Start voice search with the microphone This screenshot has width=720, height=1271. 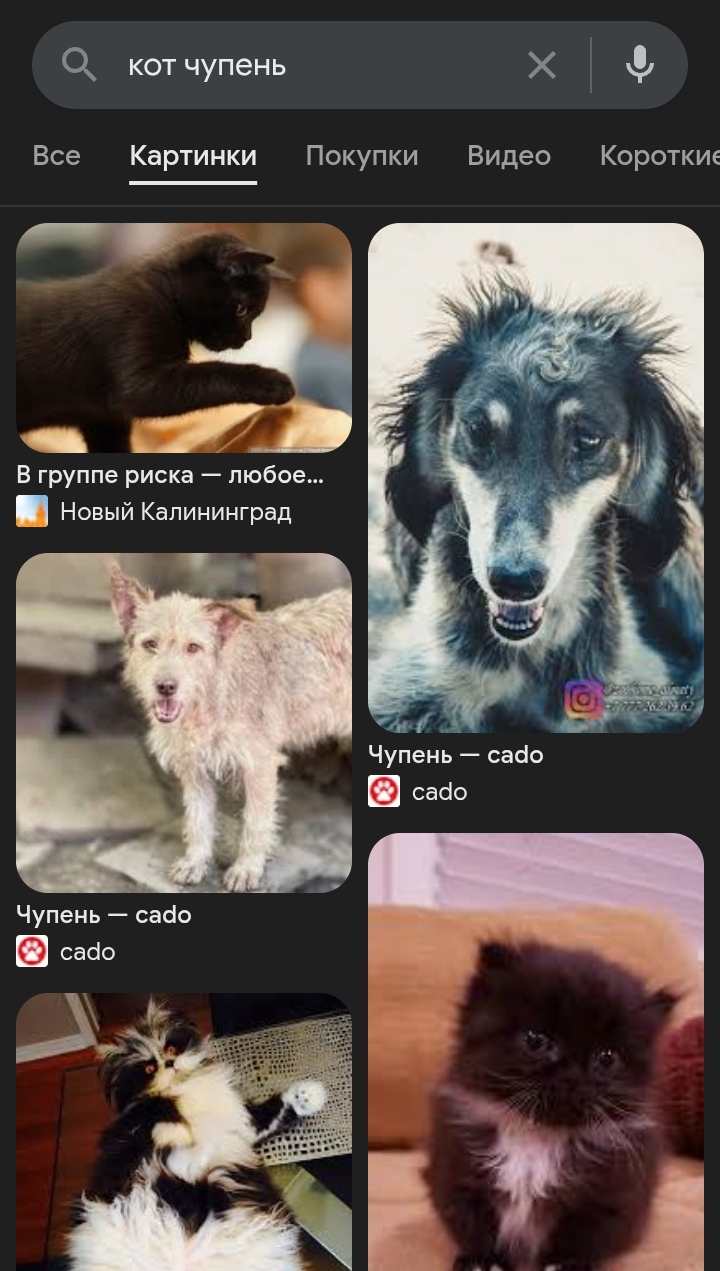point(640,66)
